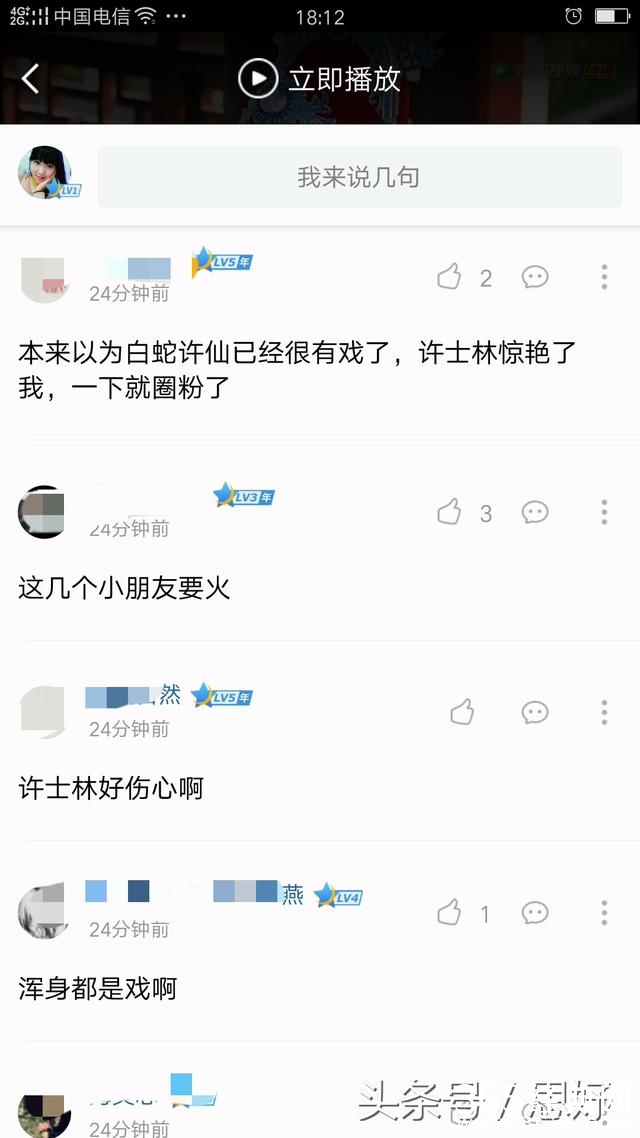View the avatar of 浑身都是戏啊 commenter
Screen dimensions: 640x1138
tap(43, 911)
